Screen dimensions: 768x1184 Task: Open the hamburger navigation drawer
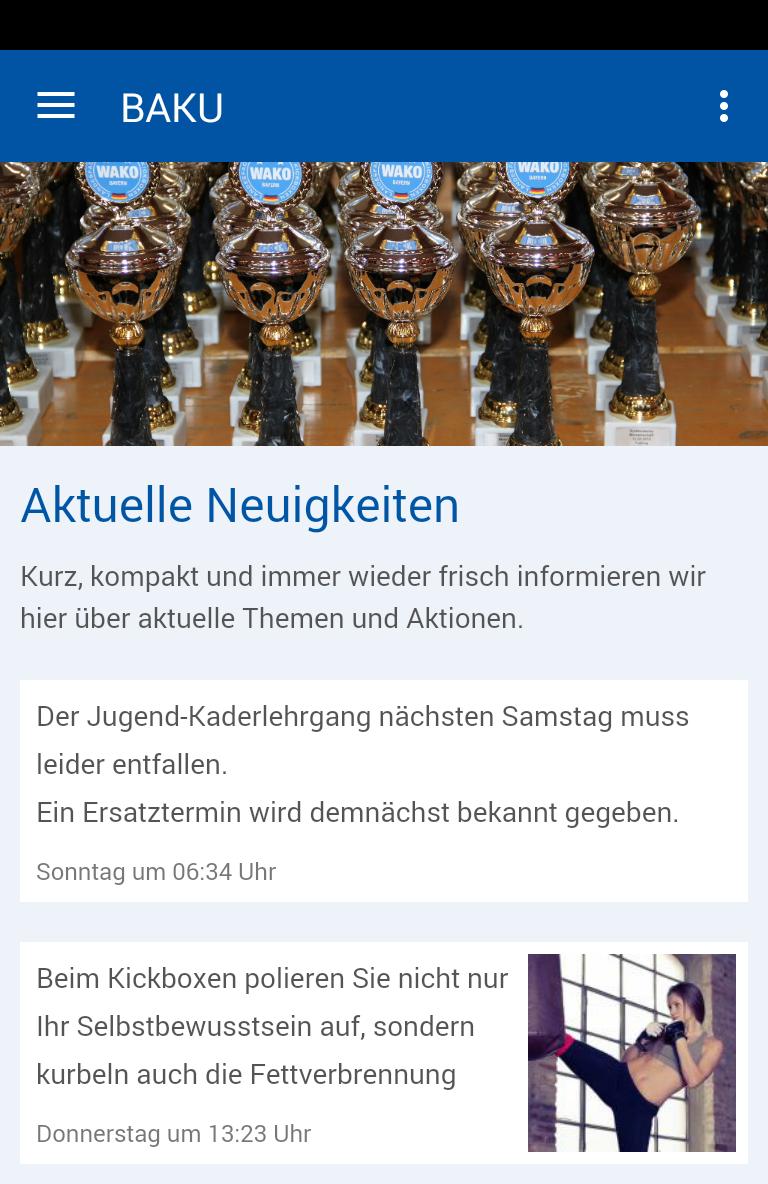coord(56,106)
